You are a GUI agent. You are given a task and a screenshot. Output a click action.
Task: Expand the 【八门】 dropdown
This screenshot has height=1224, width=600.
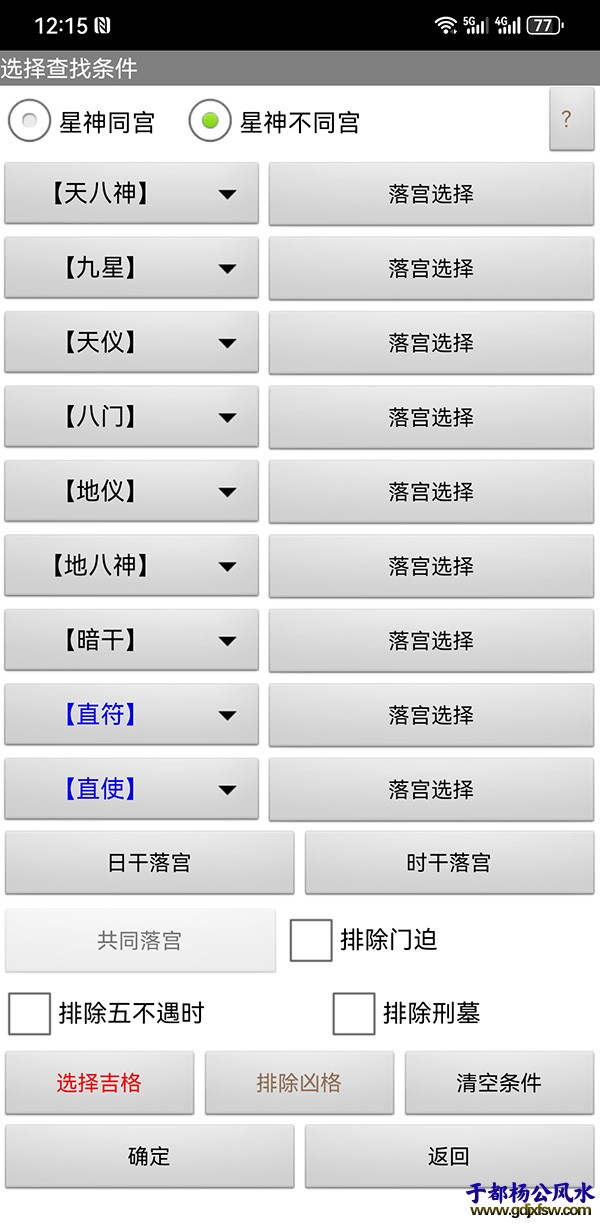coord(131,417)
